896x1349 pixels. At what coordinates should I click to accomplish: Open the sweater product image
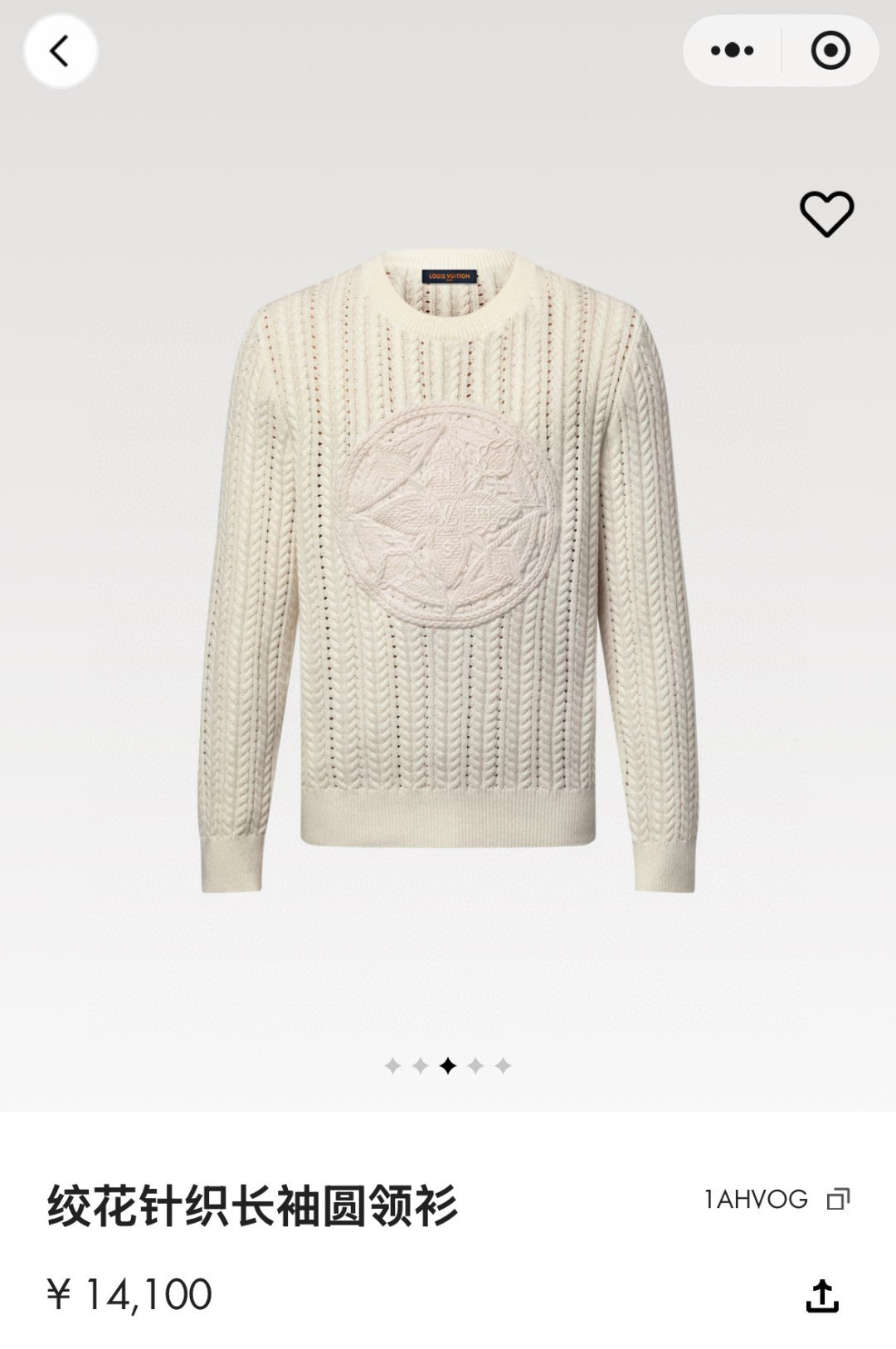(448, 571)
